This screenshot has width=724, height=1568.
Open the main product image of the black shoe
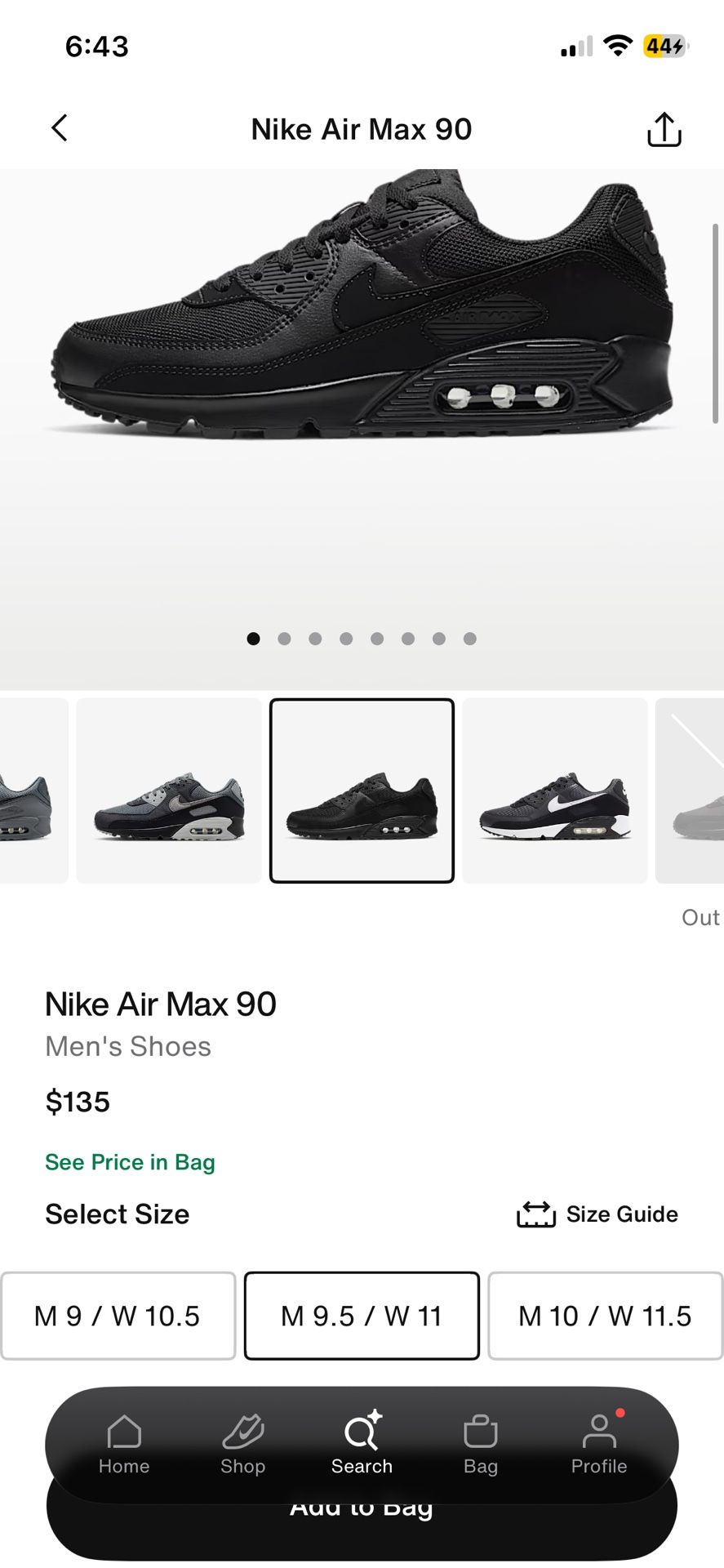click(x=362, y=327)
